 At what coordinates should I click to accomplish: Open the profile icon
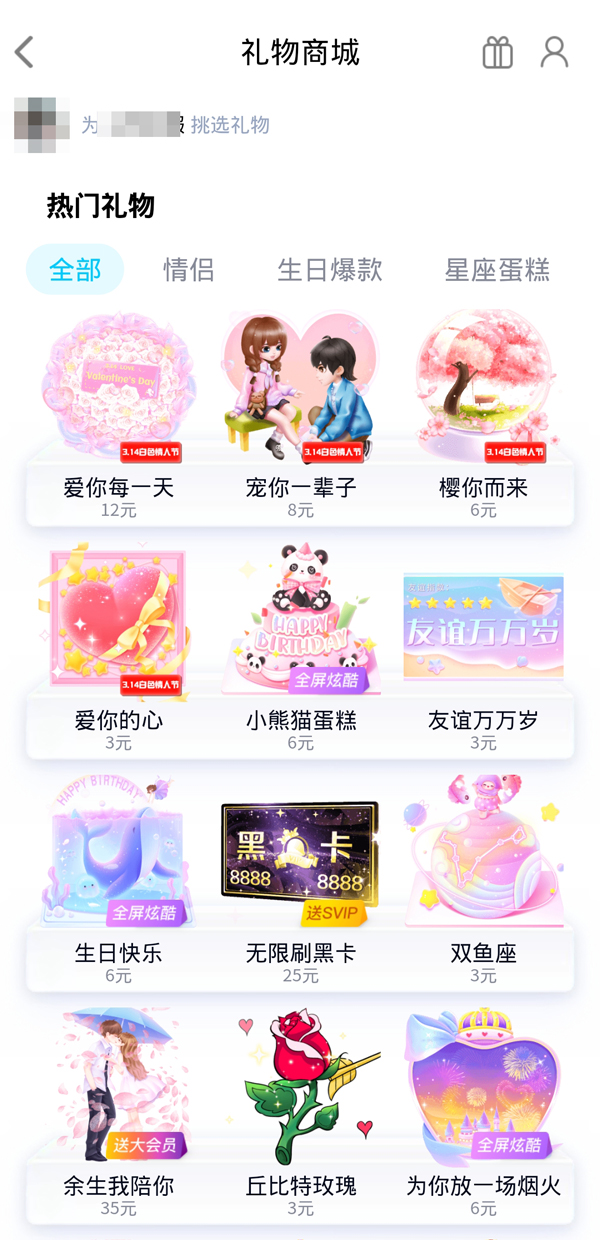pos(554,52)
